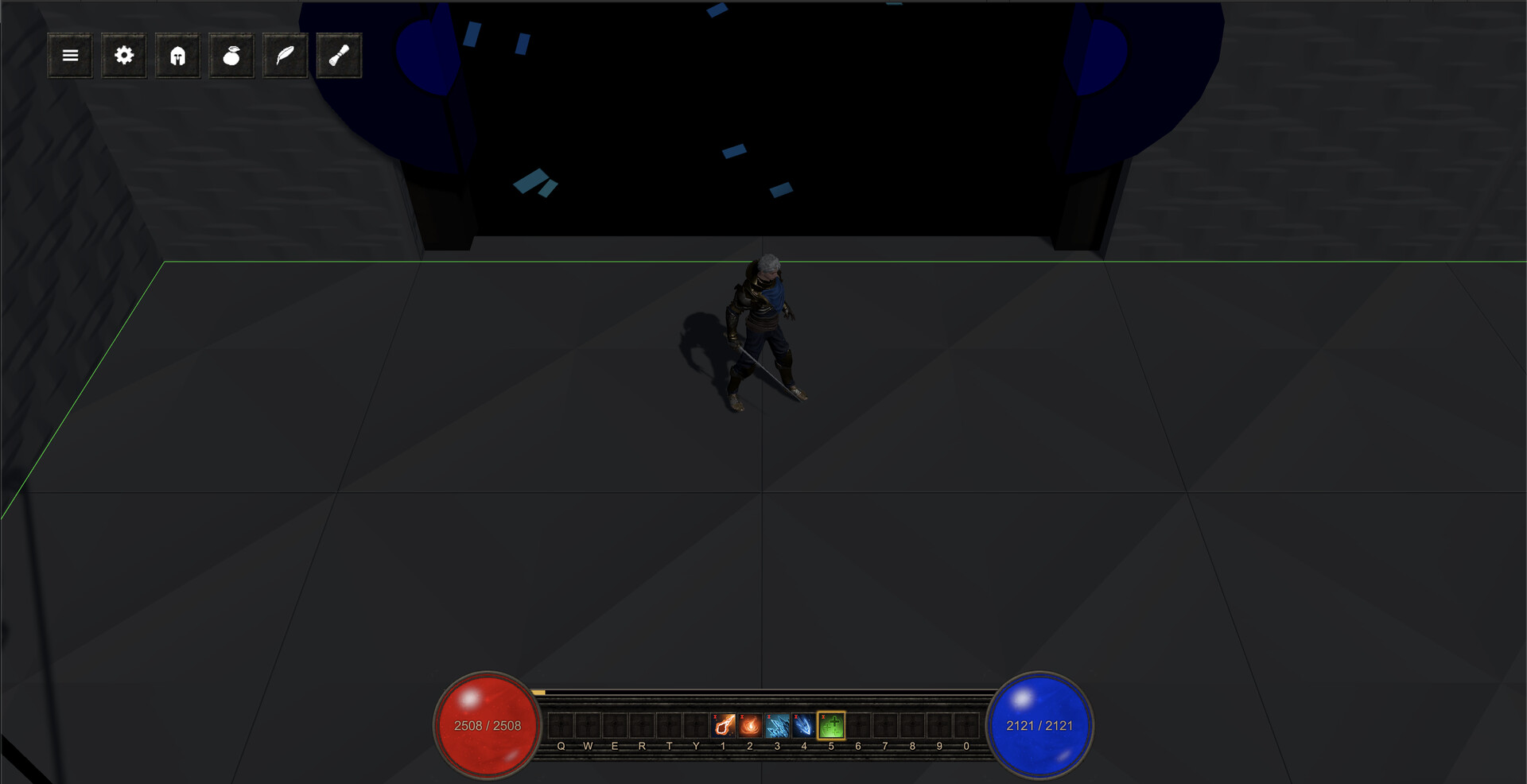The height and width of the screenshot is (784, 1527).
Task: Use the meteor skill in slot 1
Action: click(723, 725)
